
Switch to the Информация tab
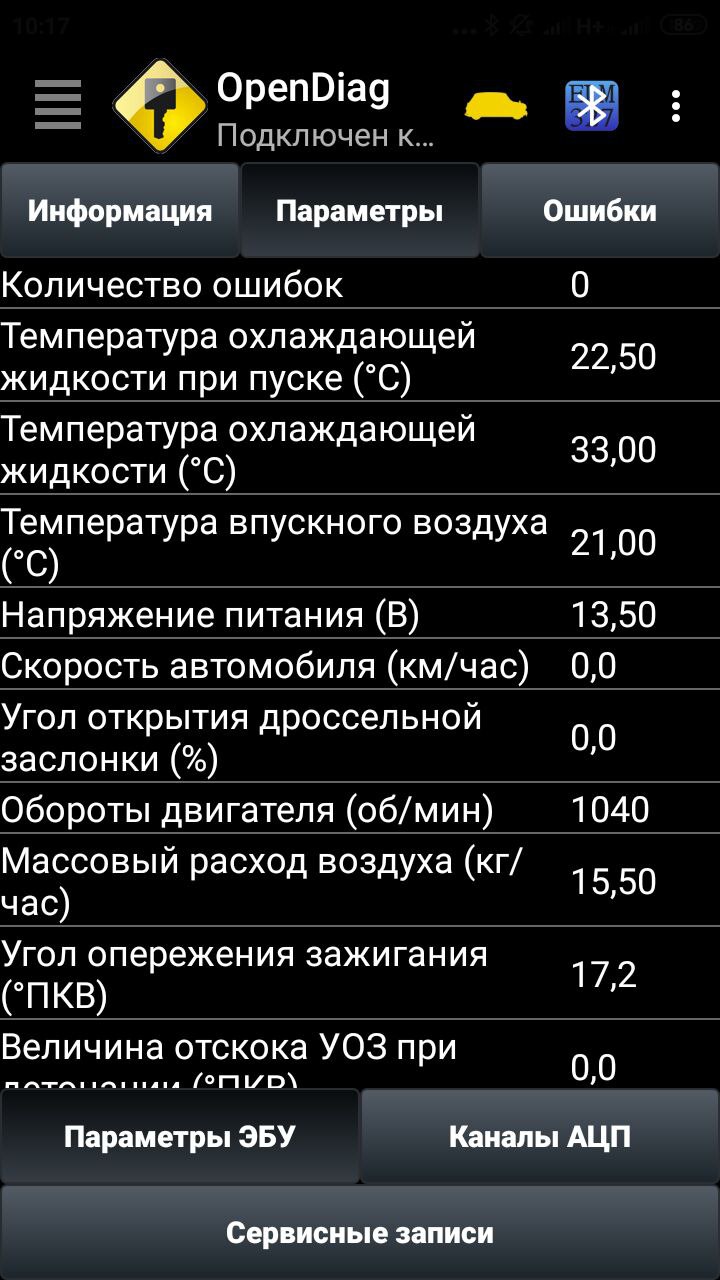(x=120, y=211)
